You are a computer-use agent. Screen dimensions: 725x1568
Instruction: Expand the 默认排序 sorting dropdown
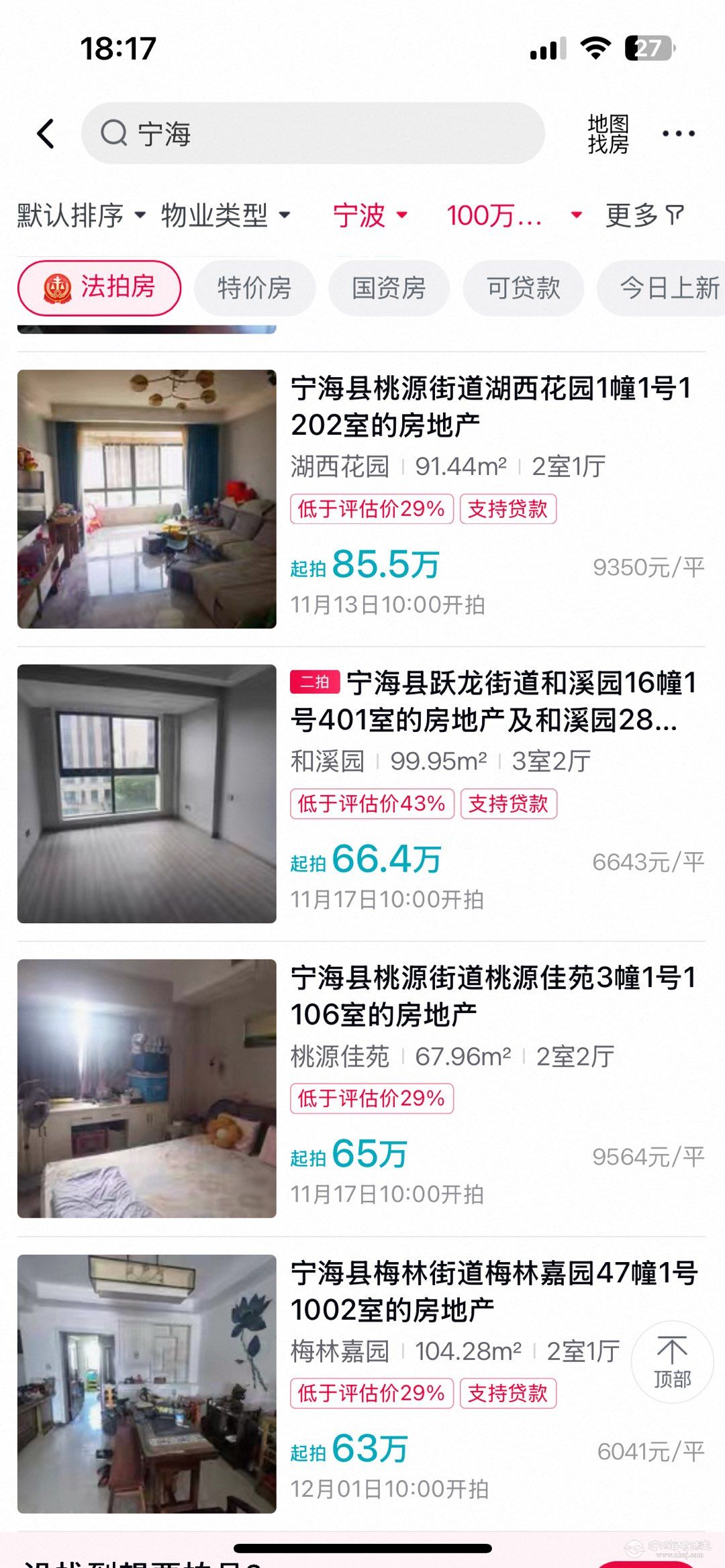point(81,215)
